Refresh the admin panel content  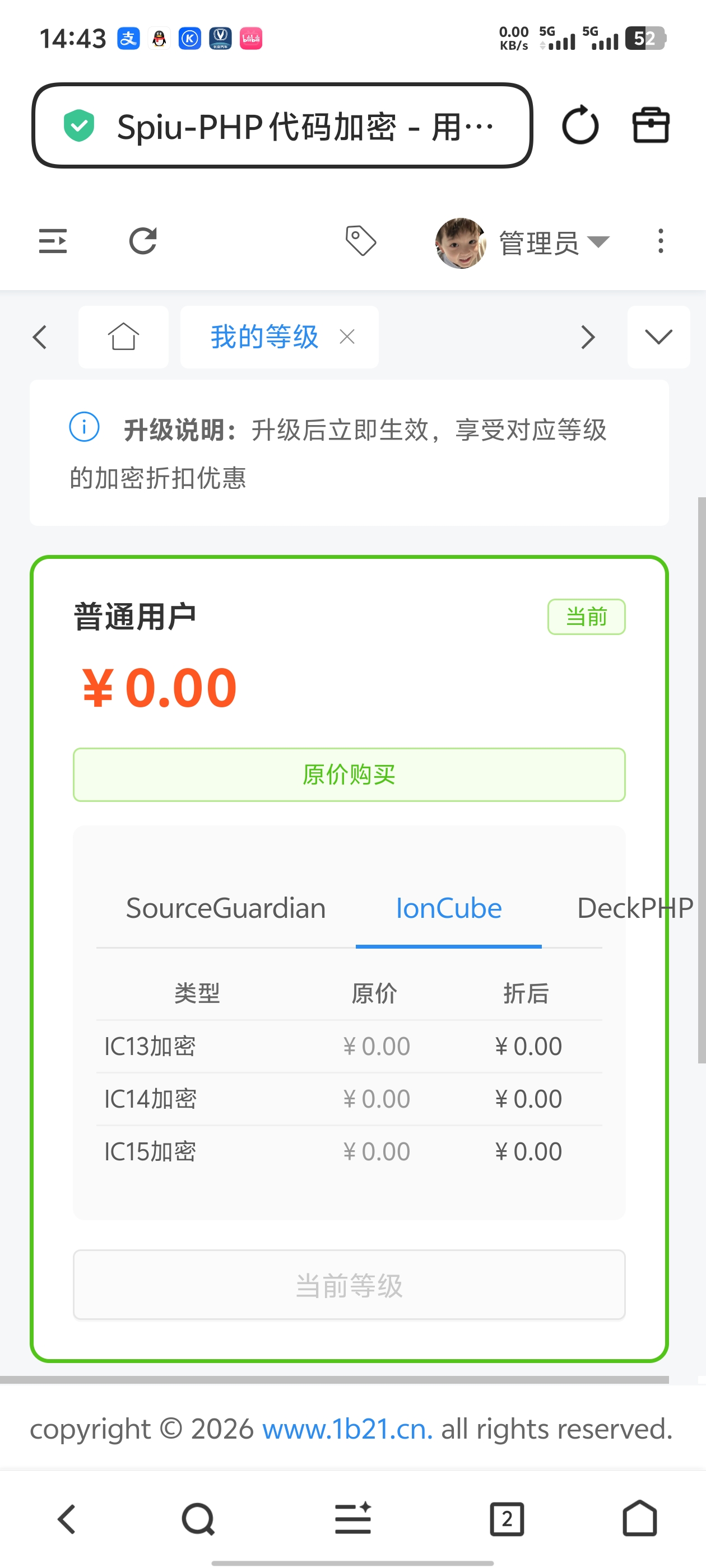pyautogui.click(x=143, y=242)
